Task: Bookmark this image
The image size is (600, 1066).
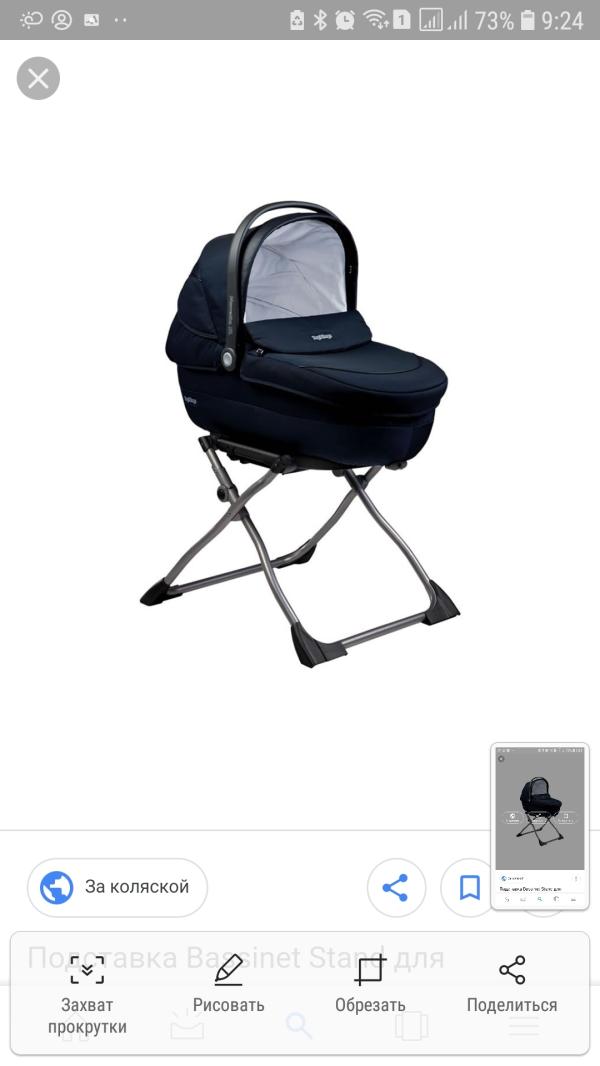Action: pos(469,887)
